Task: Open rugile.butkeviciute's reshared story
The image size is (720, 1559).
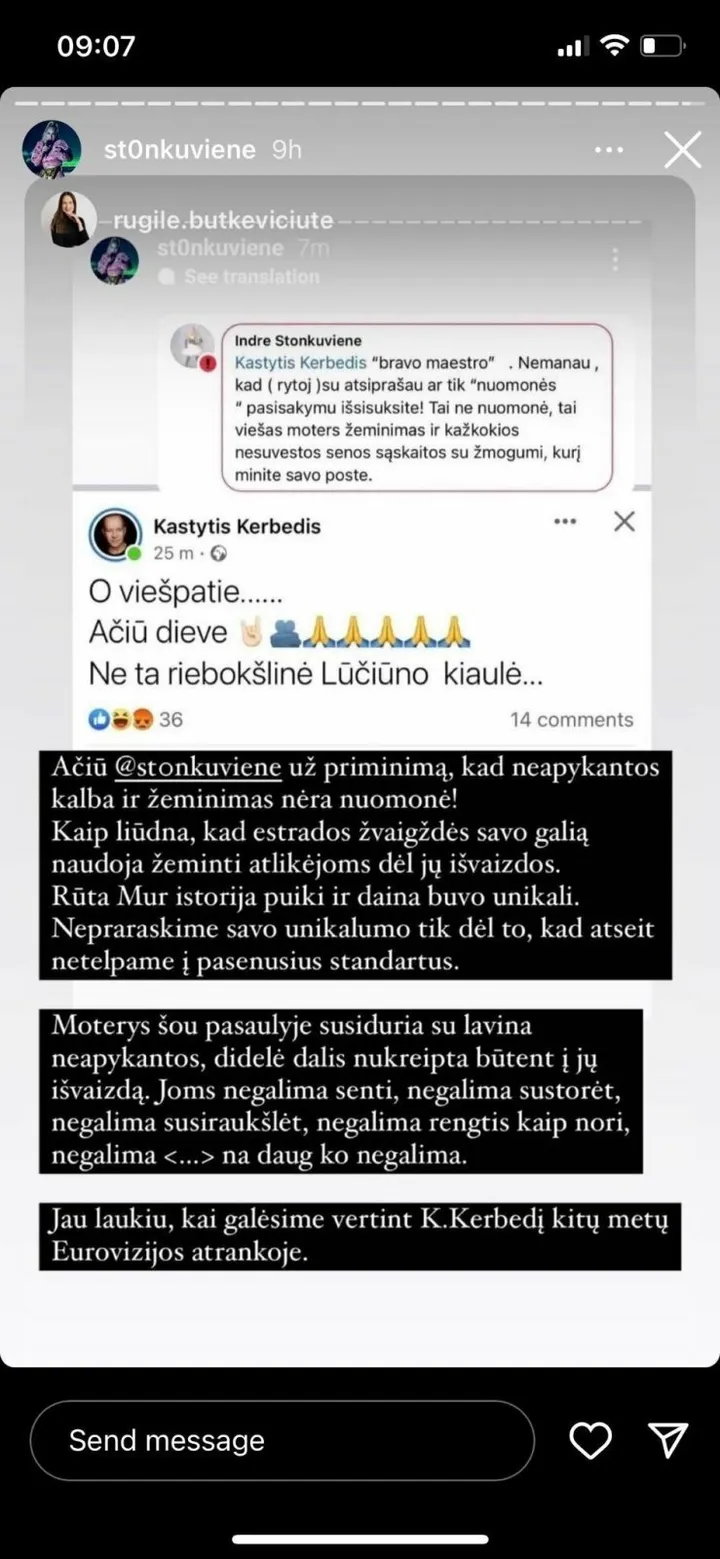Action: click(x=223, y=220)
